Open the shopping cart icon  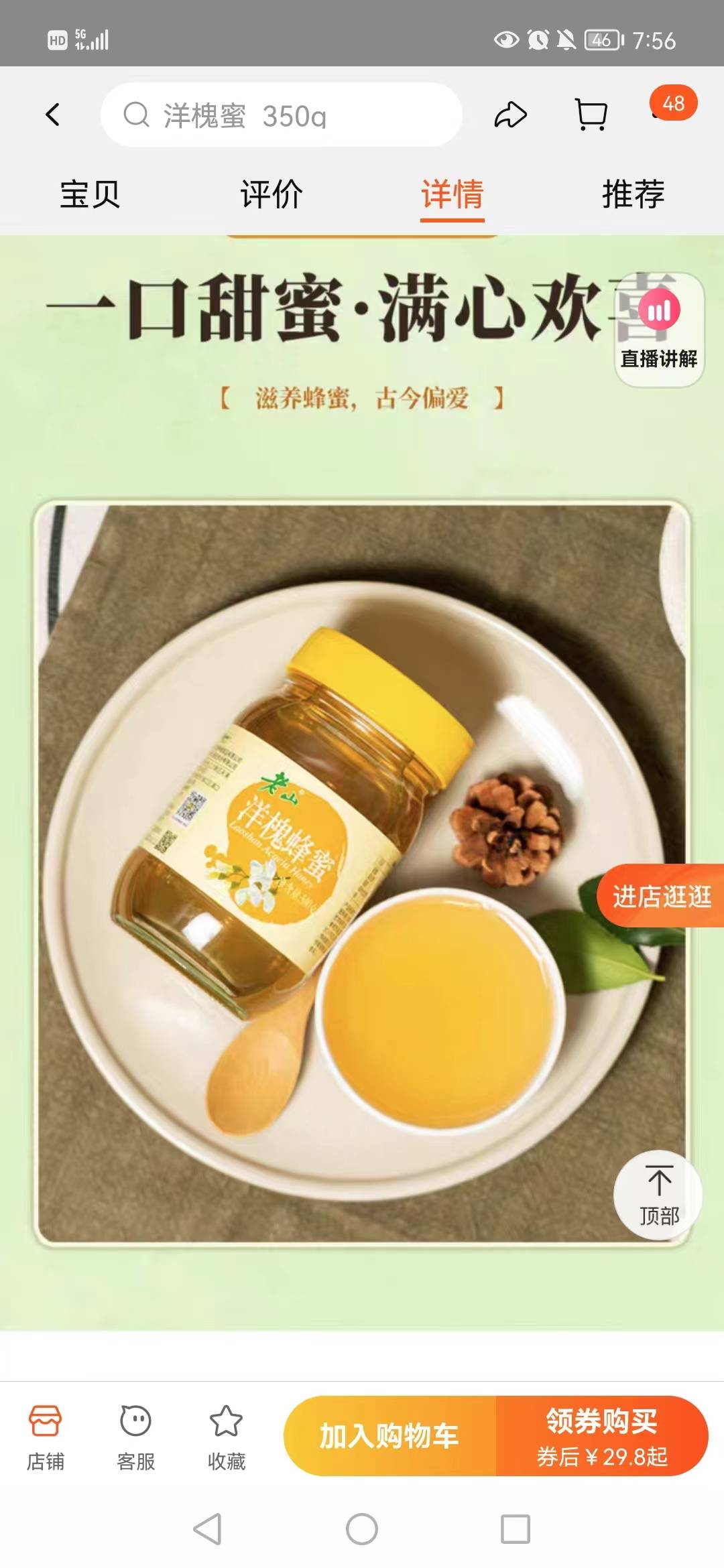(x=591, y=115)
